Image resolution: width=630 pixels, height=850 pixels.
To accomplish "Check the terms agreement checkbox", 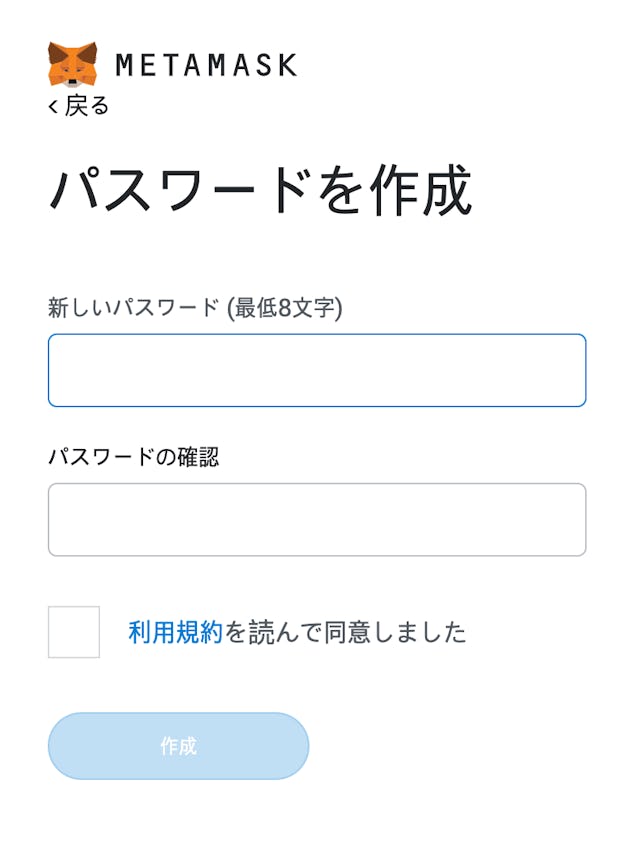I will (74, 632).
